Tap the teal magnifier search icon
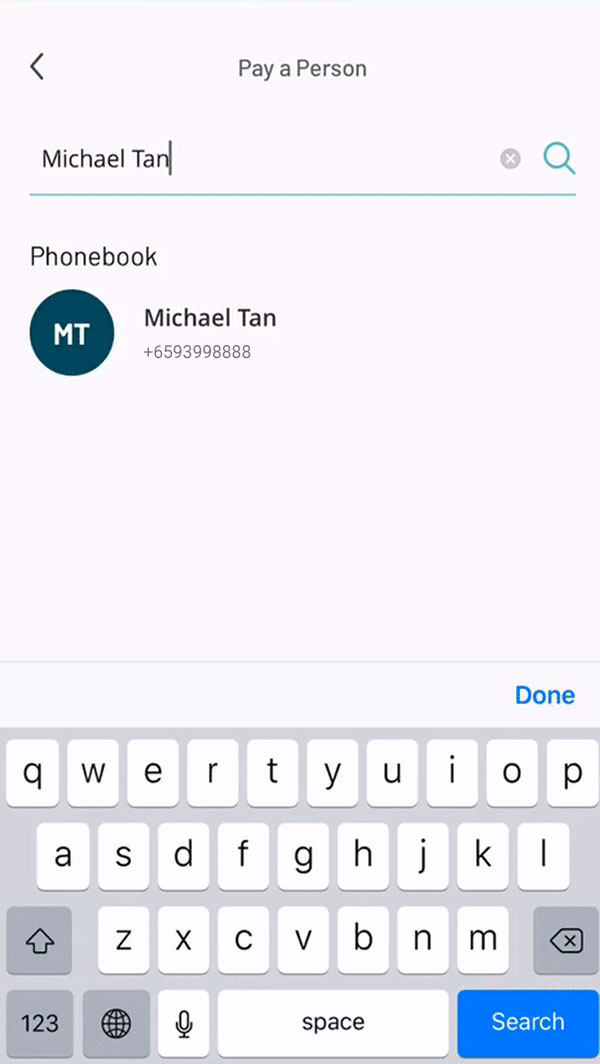The height and width of the screenshot is (1064, 600). [x=559, y=159]
